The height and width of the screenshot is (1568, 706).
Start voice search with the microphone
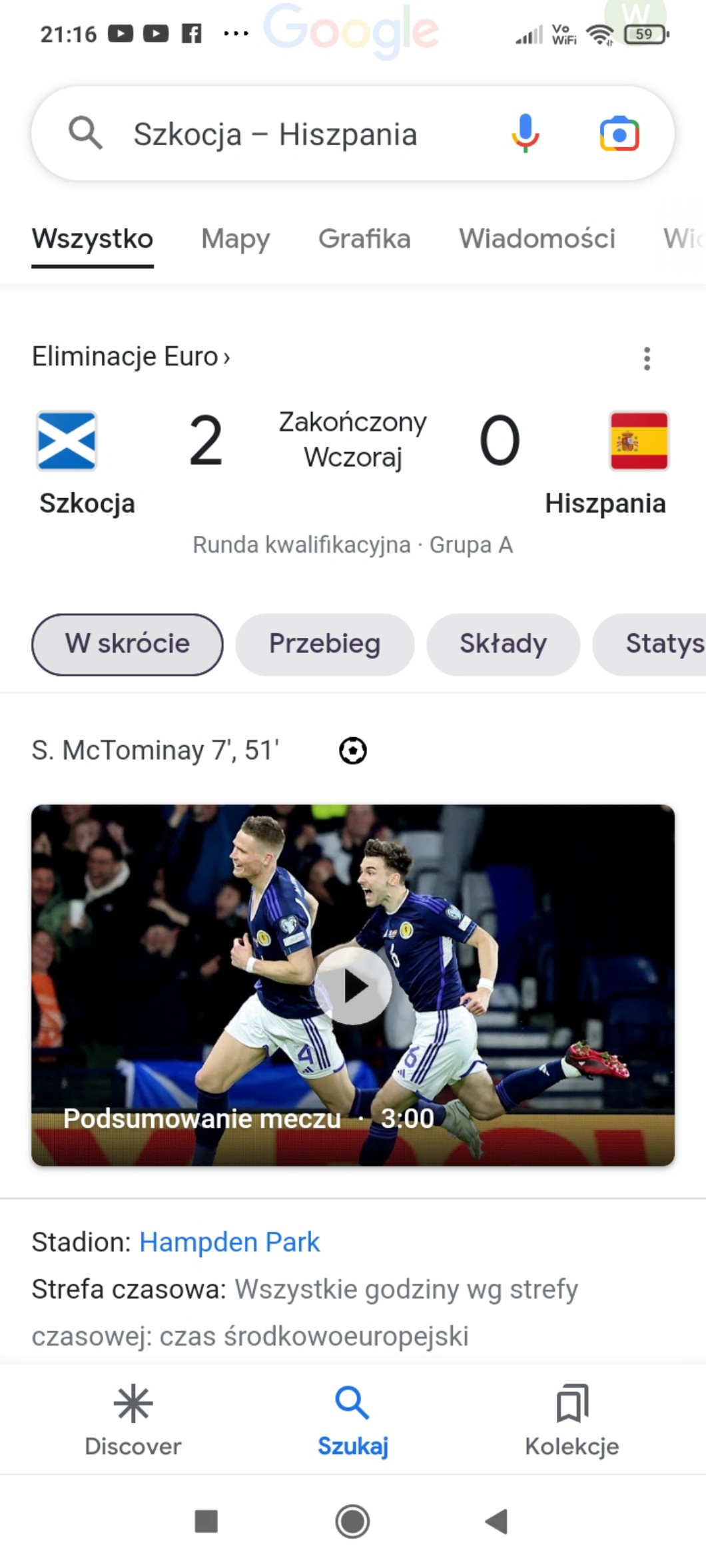(x=526, y=133)
